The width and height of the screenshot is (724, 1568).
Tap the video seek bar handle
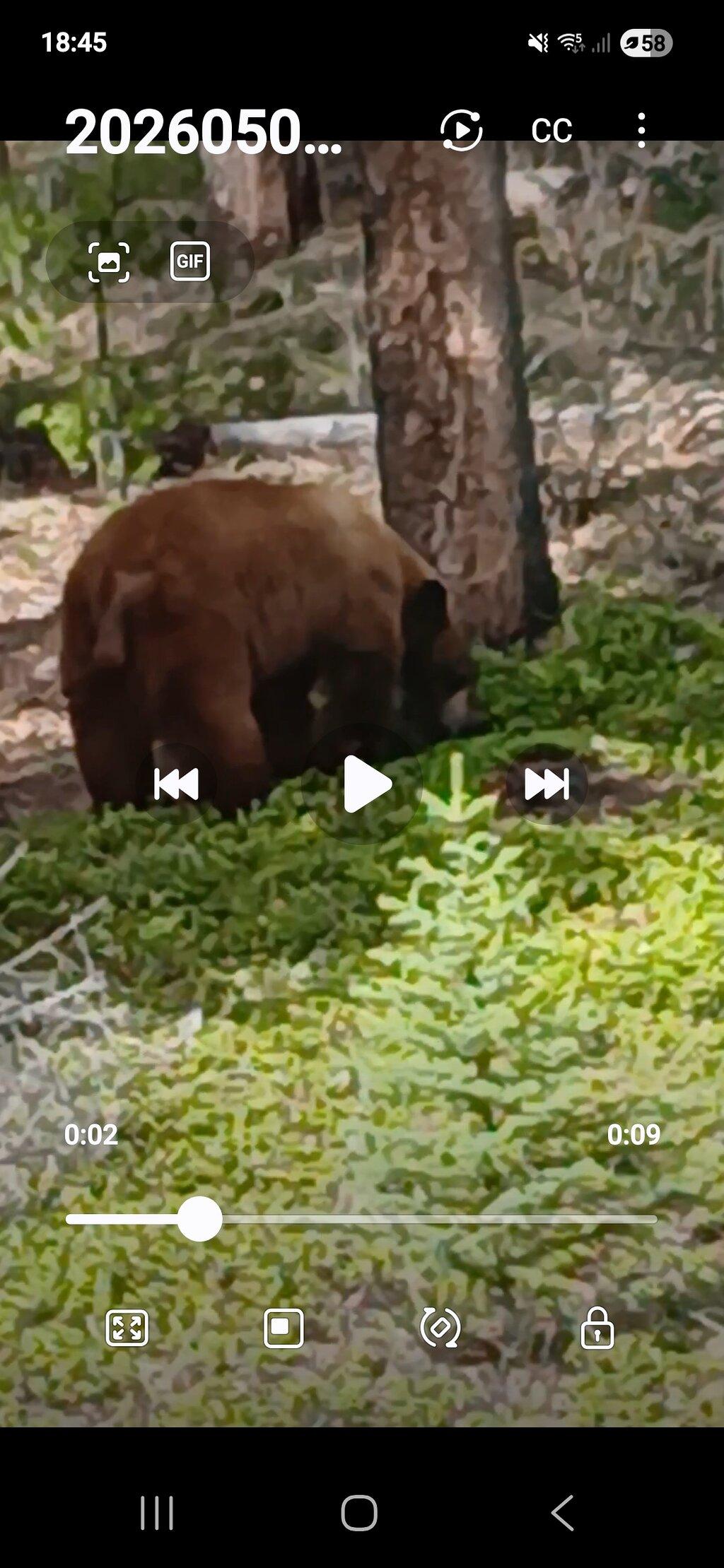[200, 1219]
